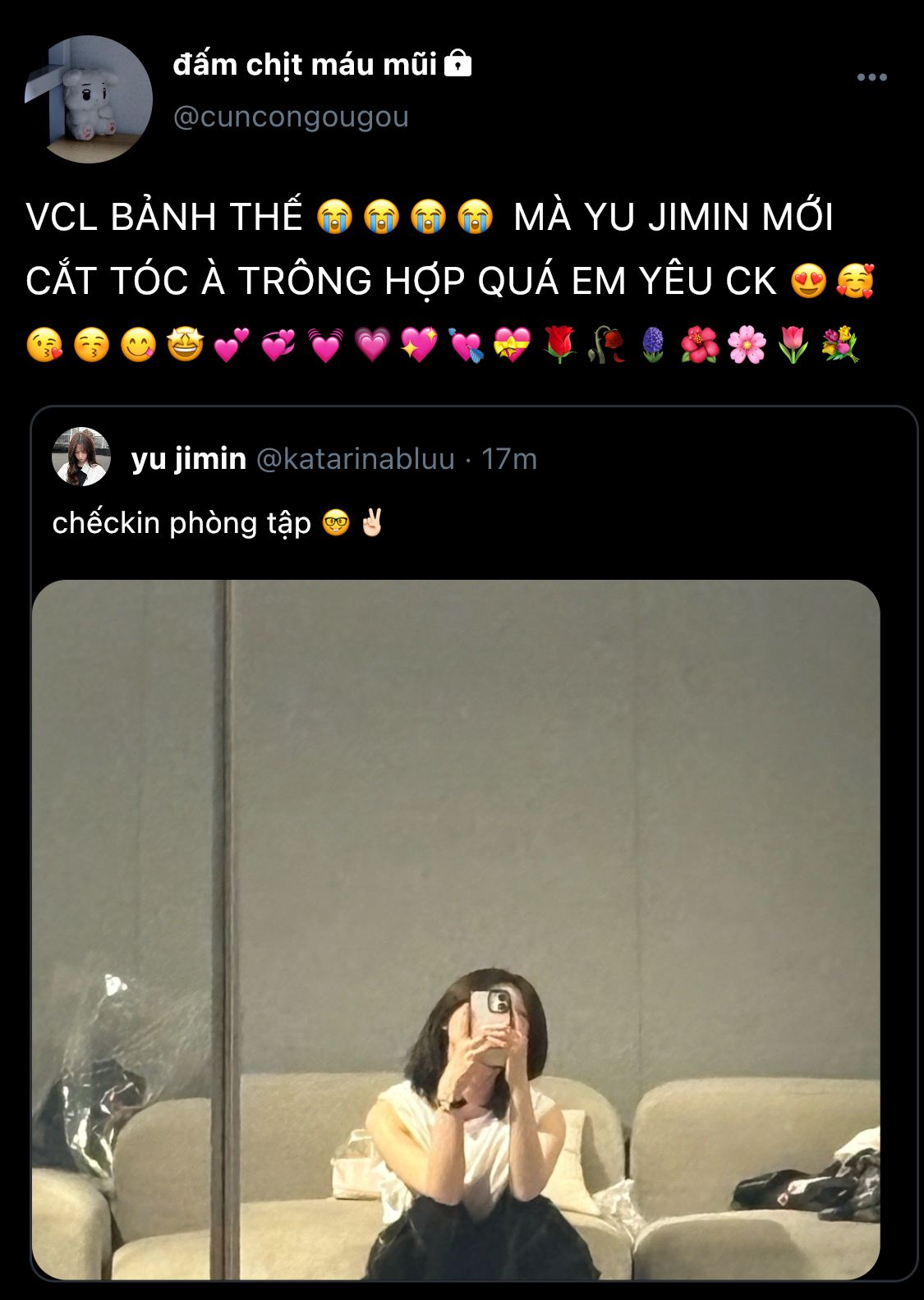Open the tweet's overflow menu
This screenshot has height=1300, width=924.
pyautogui.click(x=871, y=77)
